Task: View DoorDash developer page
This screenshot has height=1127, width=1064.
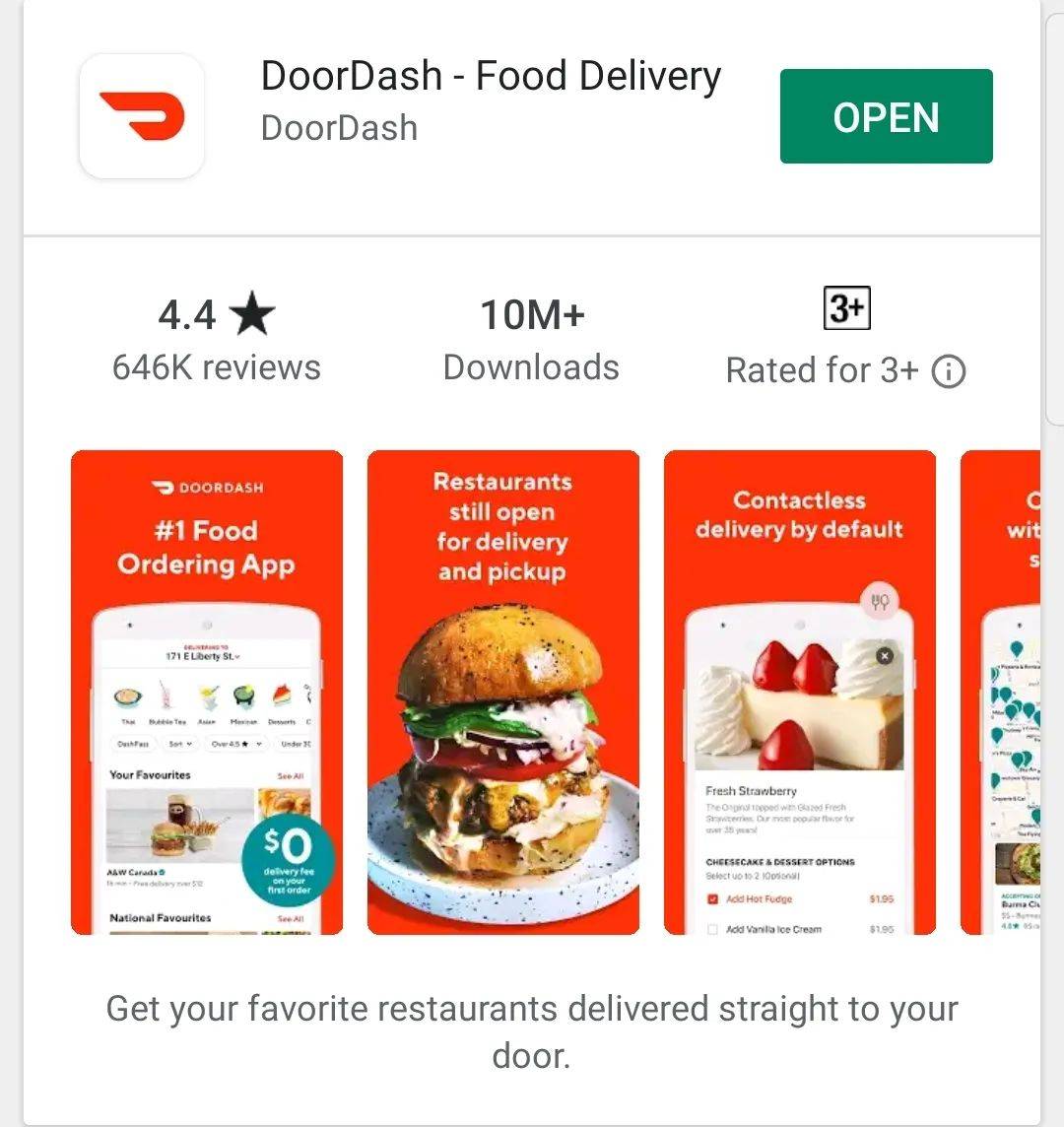Action: coord(339,128)
